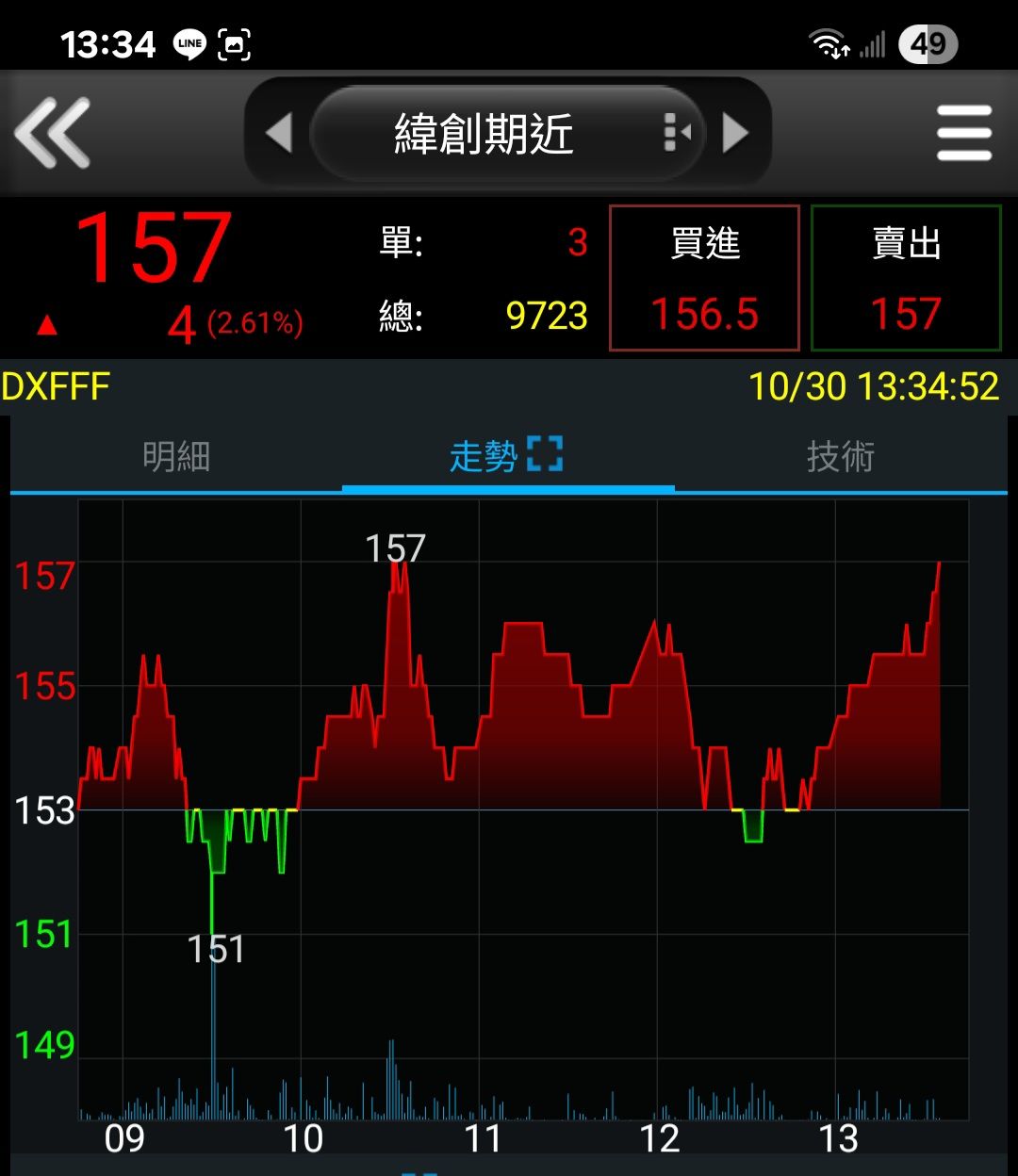Open the hamburger menu
The image size is (1018, 1176).
click(x=964, y=133)
